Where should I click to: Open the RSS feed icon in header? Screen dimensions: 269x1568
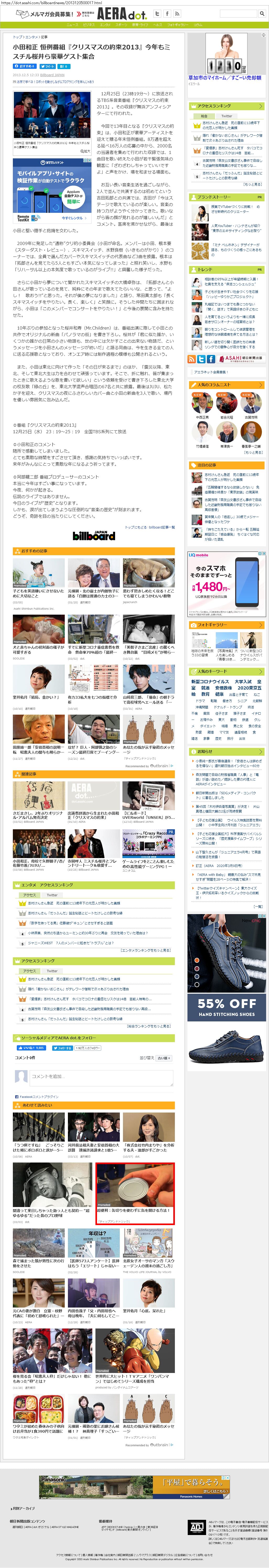(177, 13)
